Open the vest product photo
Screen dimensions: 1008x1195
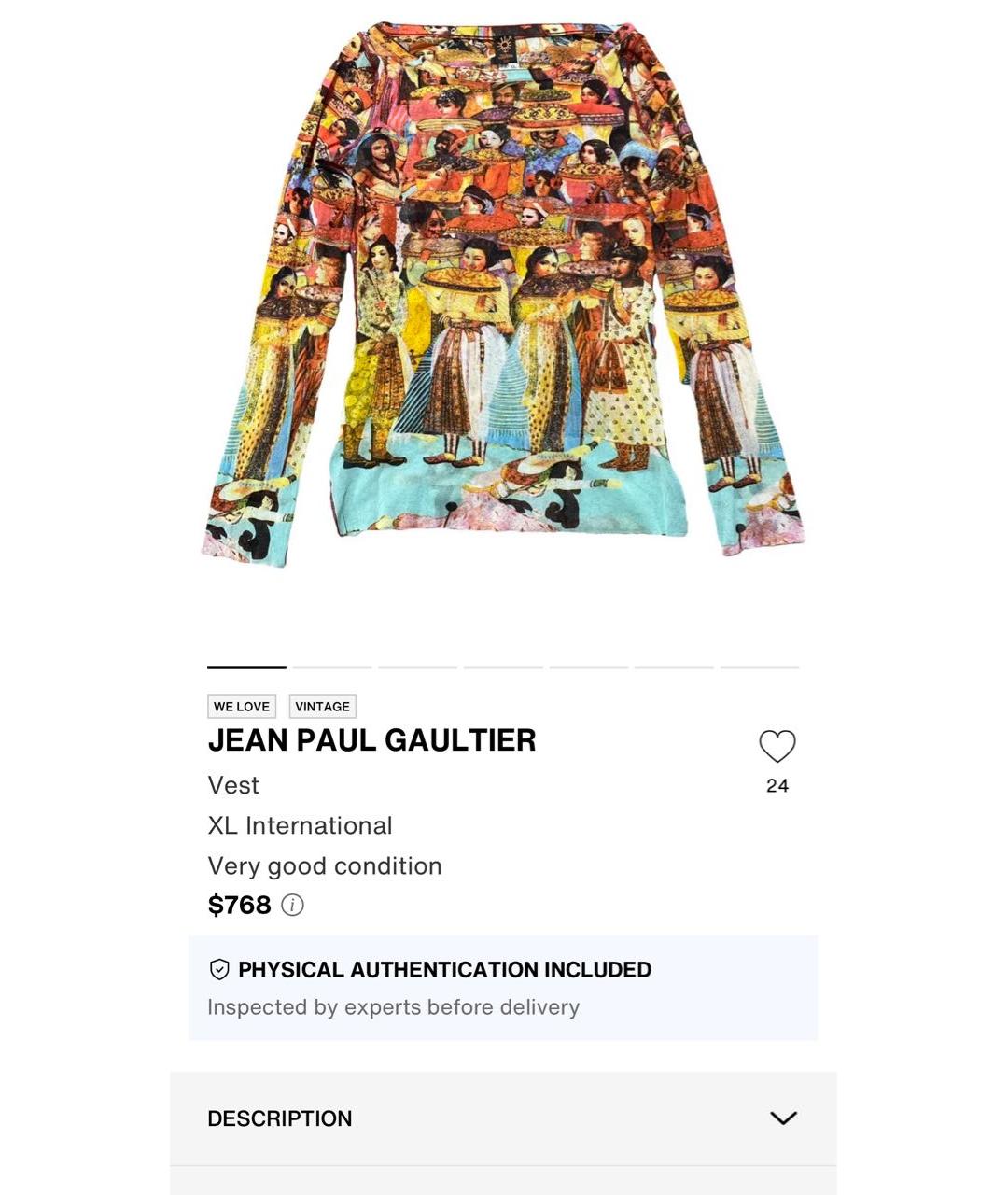tap(502, 294)
